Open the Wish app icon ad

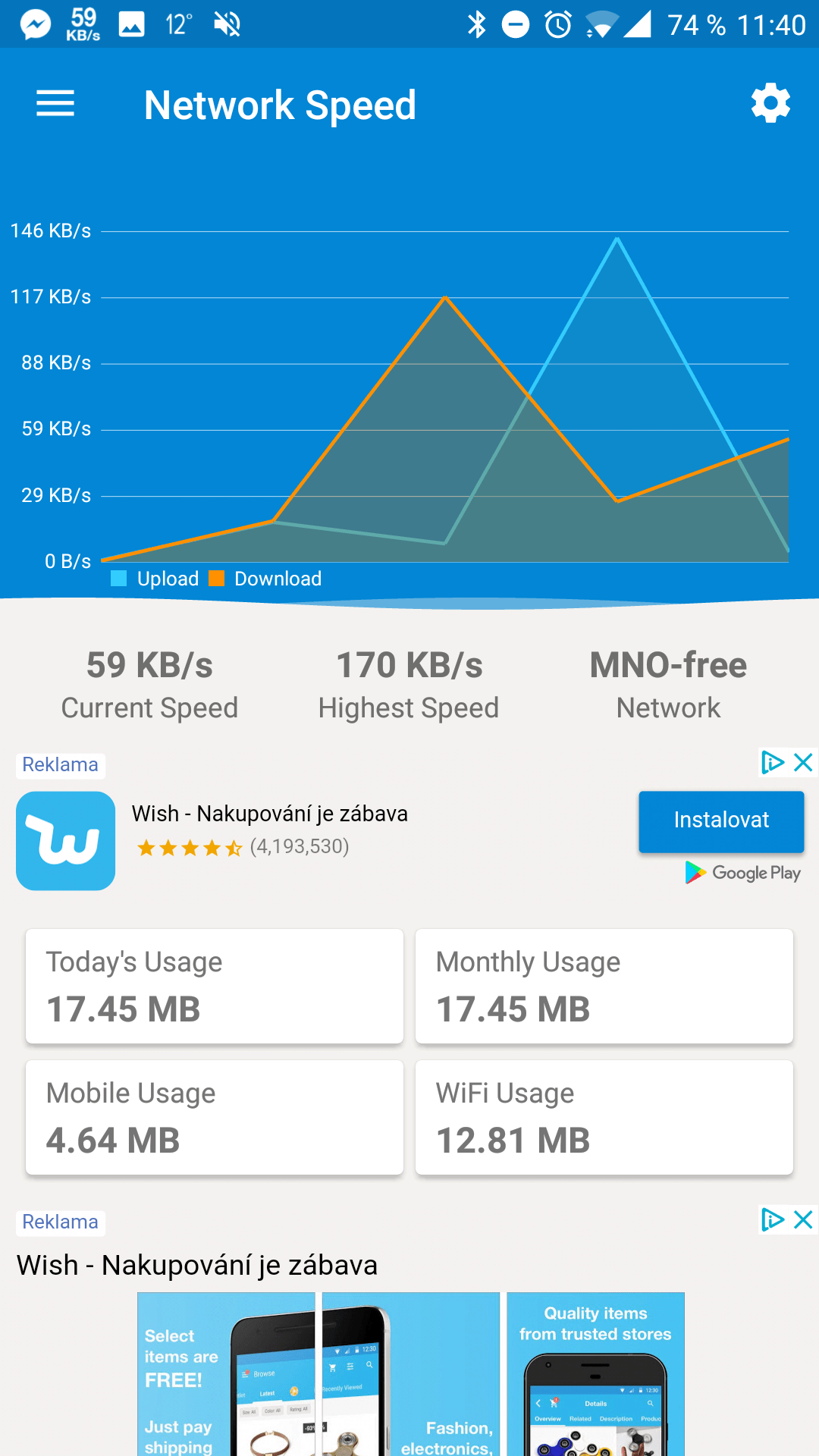66,841
